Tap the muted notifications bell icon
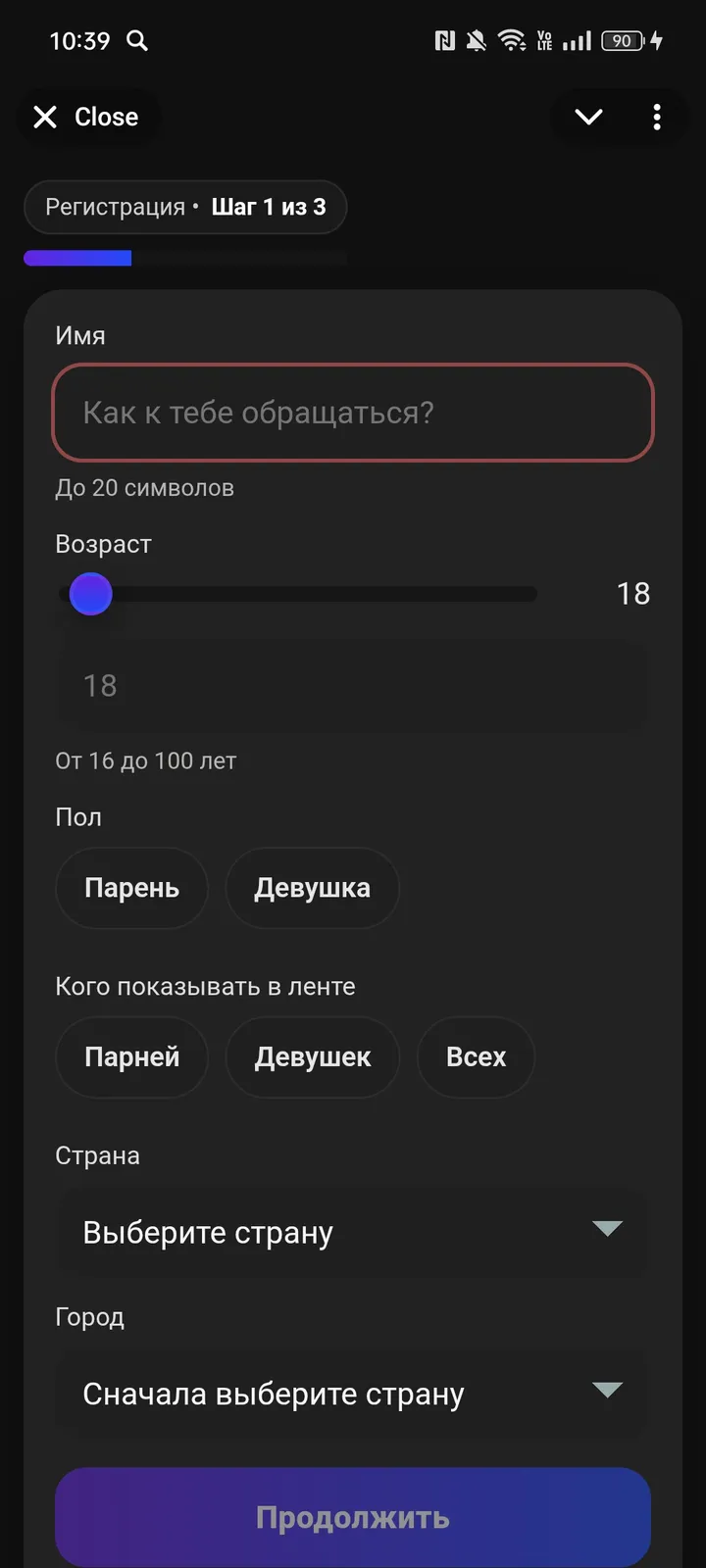 tap(476, 41)
